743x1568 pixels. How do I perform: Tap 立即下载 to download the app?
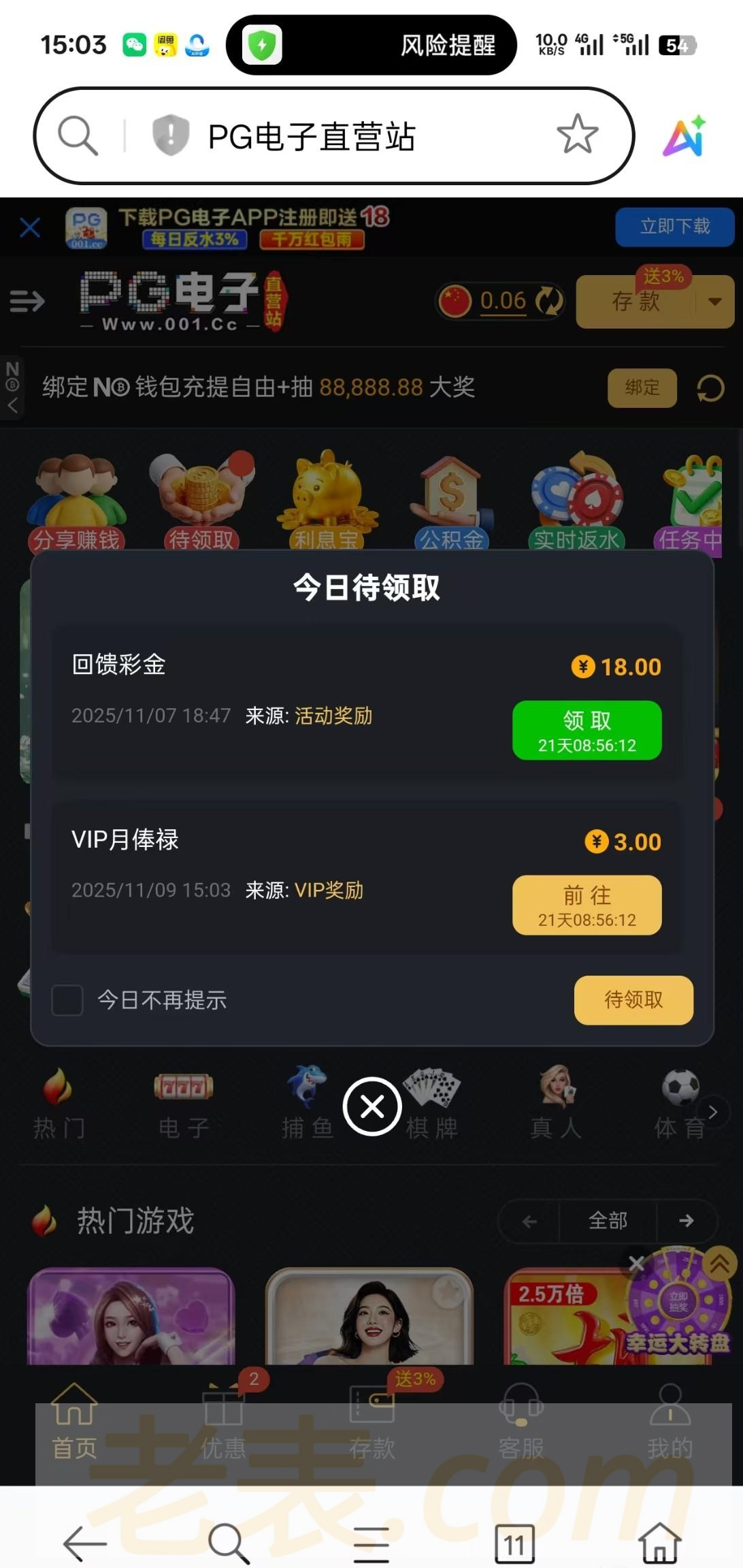(x=674, y=227)
